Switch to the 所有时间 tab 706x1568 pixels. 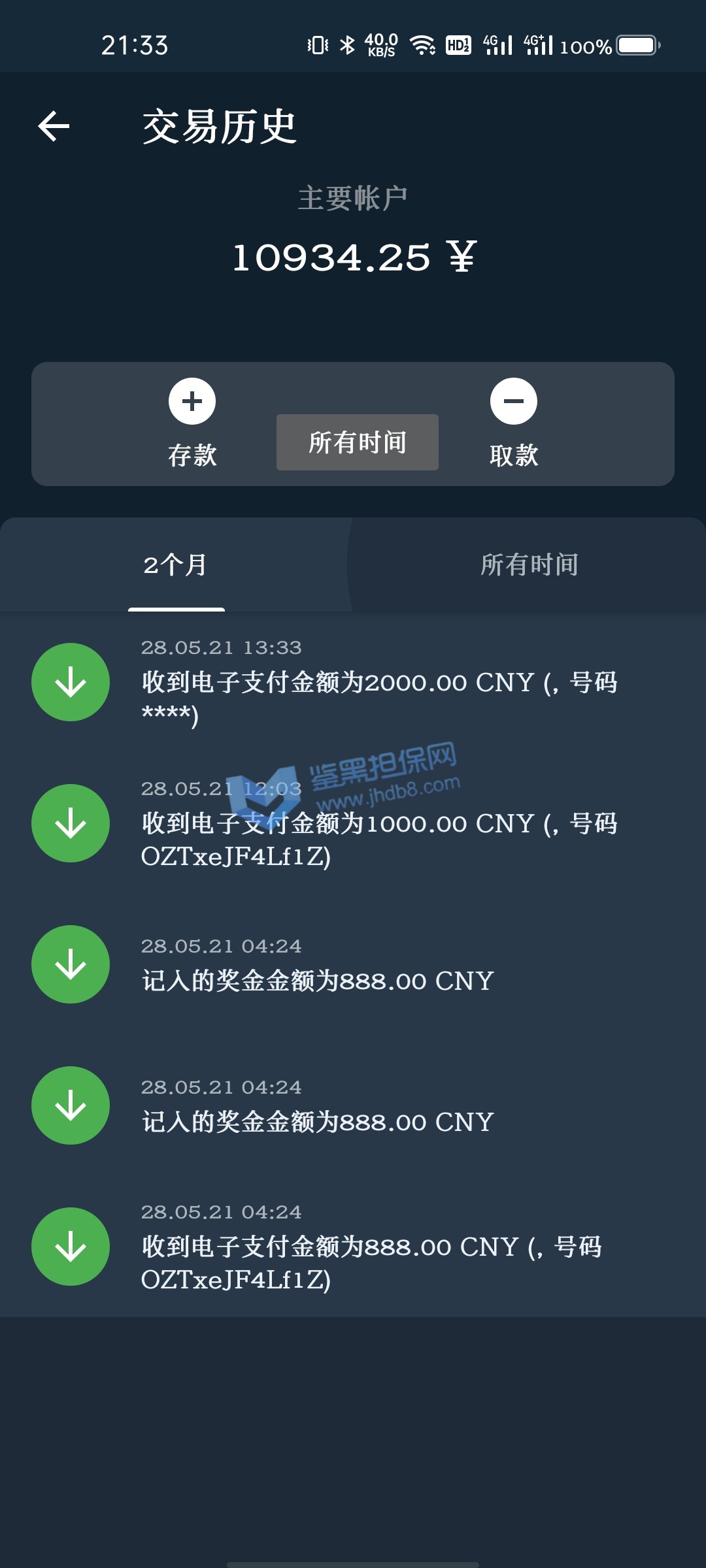point(529,565)
